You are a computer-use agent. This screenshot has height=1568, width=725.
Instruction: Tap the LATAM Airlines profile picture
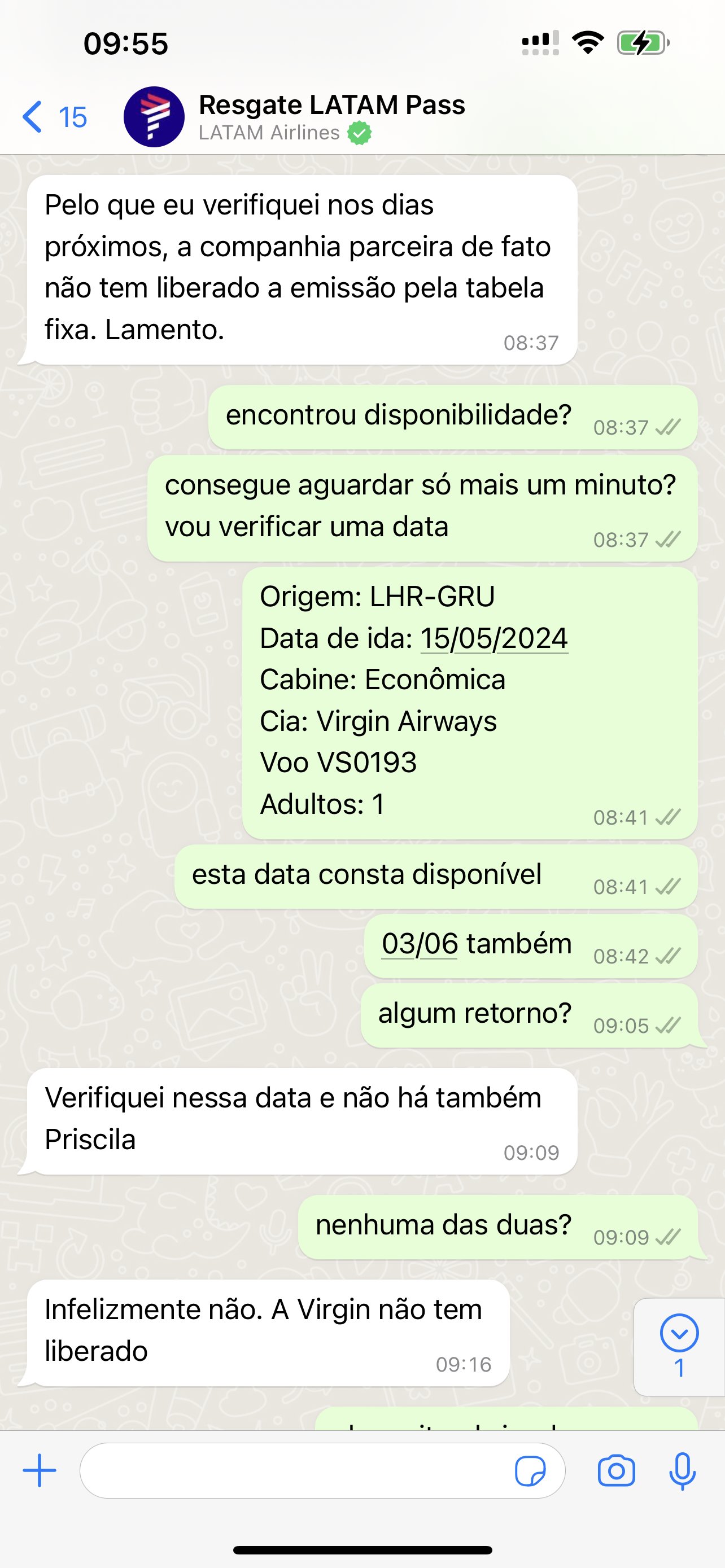pos(154,117)
